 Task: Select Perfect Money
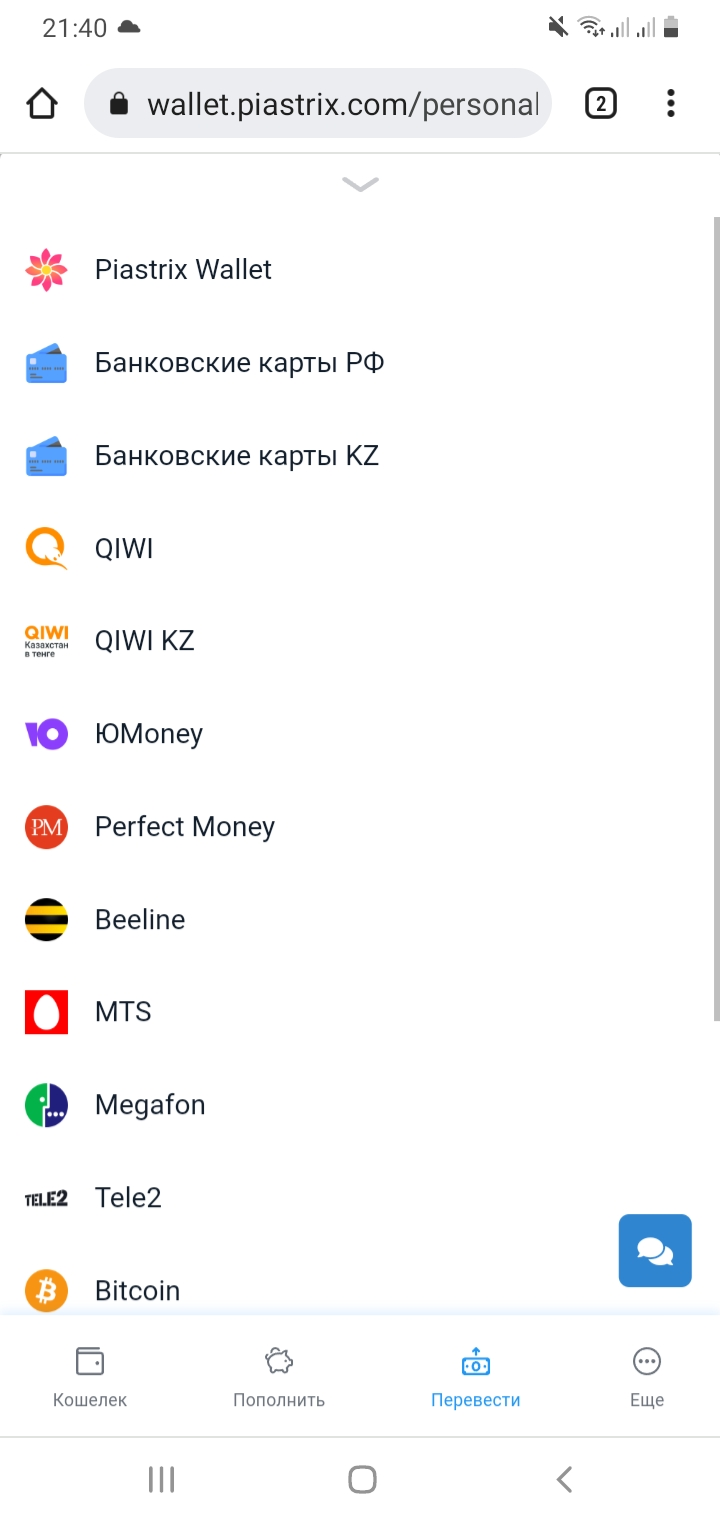[x=360, y=827]
